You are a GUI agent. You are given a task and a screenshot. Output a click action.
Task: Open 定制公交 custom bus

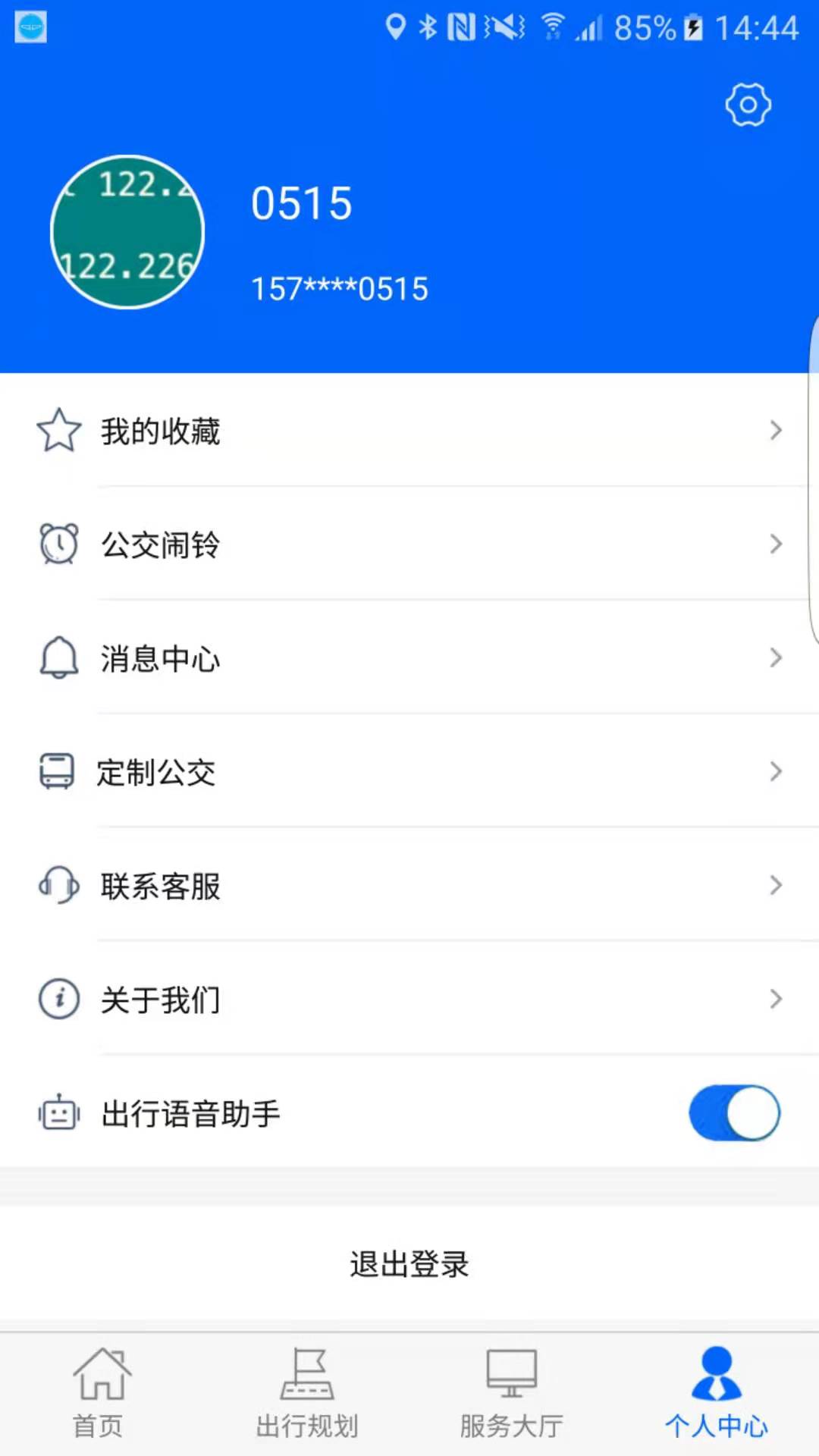pos(409,771)
